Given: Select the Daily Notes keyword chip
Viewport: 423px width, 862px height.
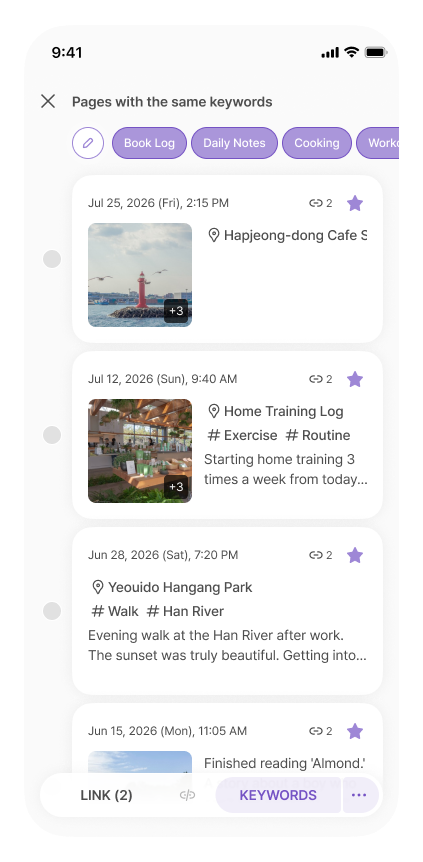Looking at the screenshot, I should (234, 143).
